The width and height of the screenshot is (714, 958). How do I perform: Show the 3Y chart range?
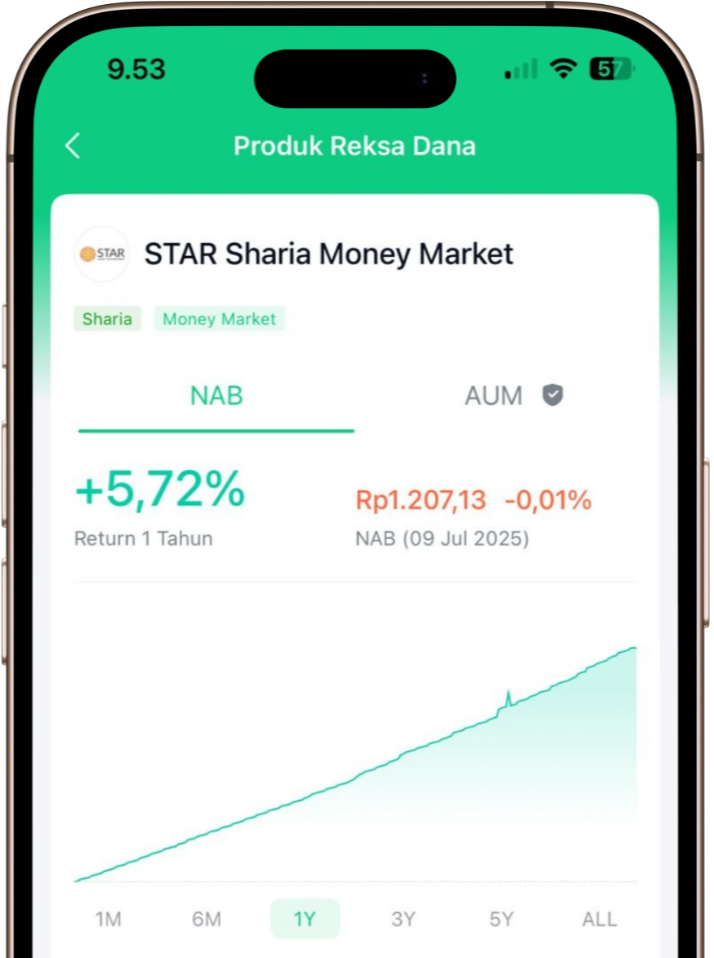point(403,919)
